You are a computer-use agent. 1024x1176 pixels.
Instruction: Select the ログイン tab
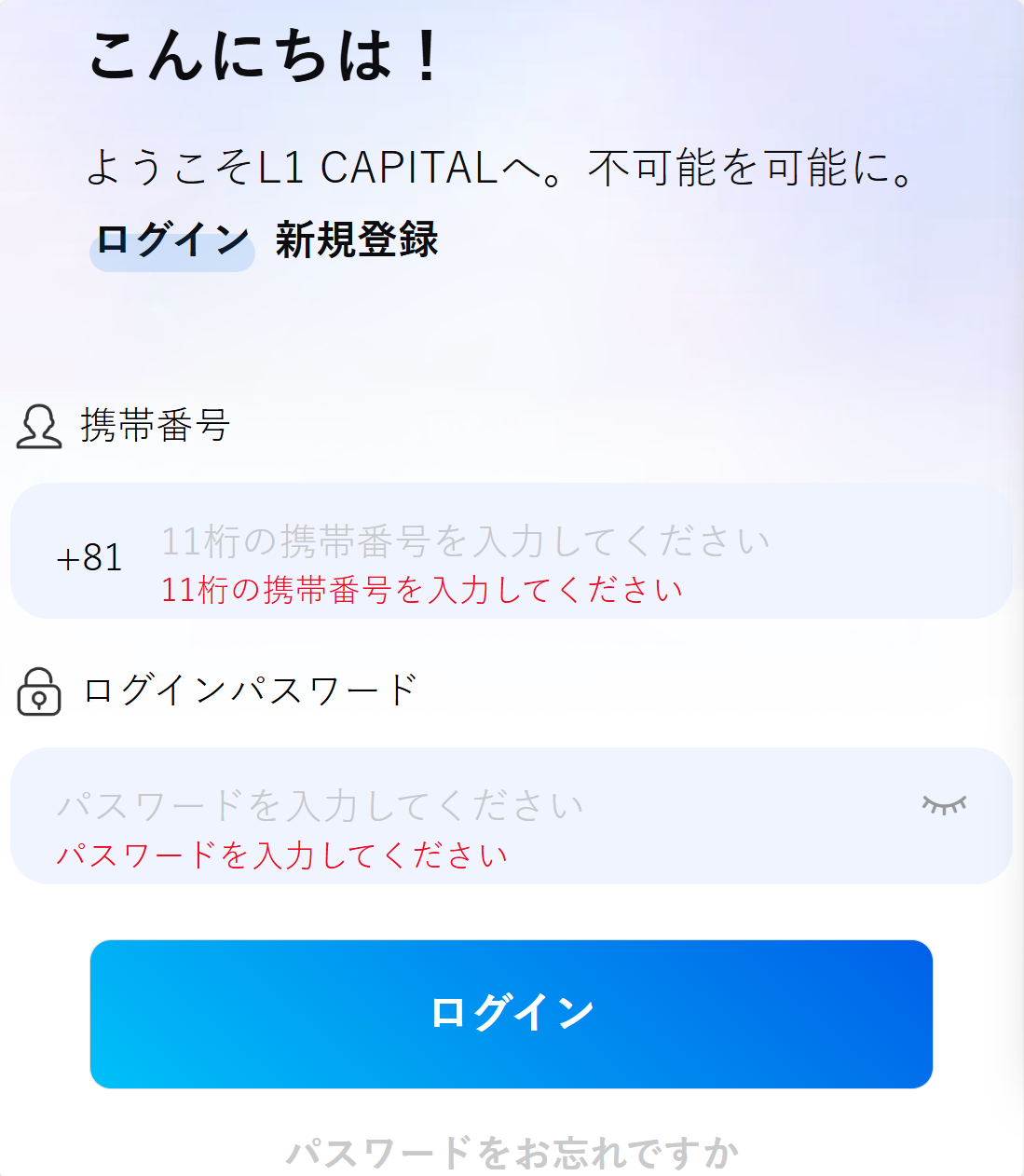pyautogui.click(x=172, y=240)
